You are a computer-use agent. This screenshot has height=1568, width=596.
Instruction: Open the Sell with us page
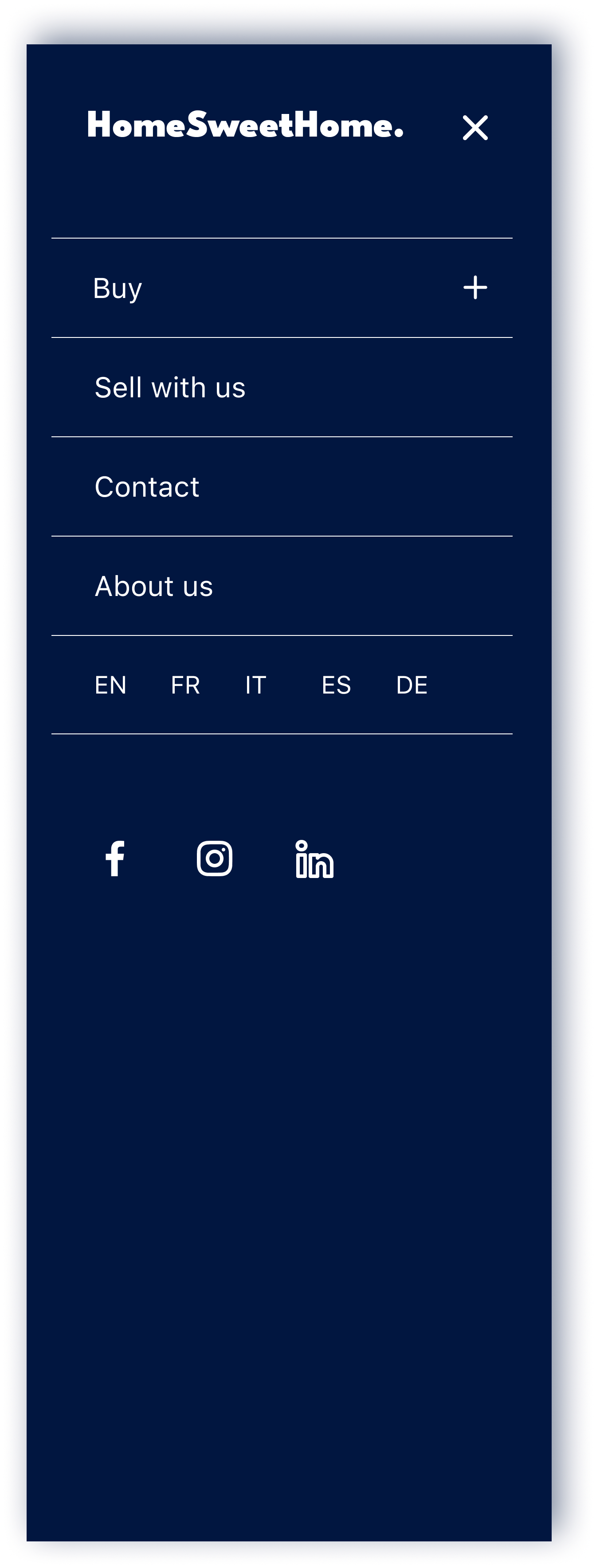pos(170,388)
